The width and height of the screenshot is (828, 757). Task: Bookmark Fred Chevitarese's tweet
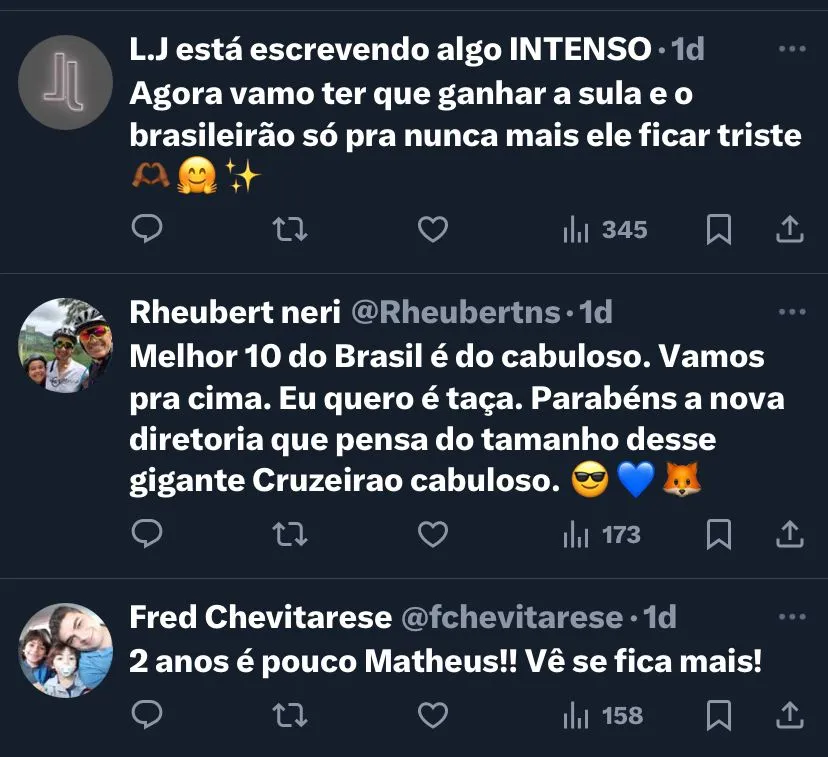coord(719,715)
